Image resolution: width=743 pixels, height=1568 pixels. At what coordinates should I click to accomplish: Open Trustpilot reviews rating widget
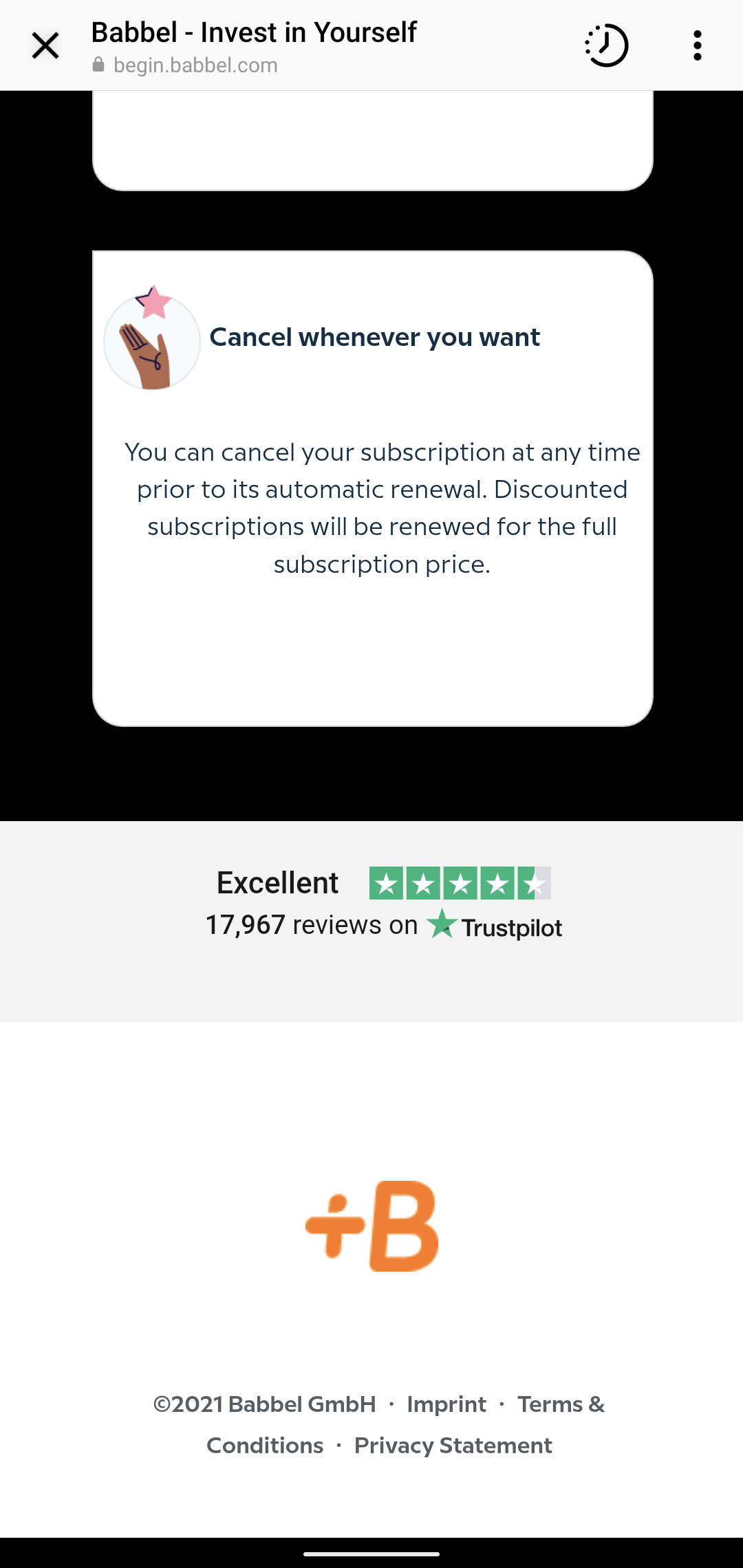pyautogui.click(x=384, y=904)
